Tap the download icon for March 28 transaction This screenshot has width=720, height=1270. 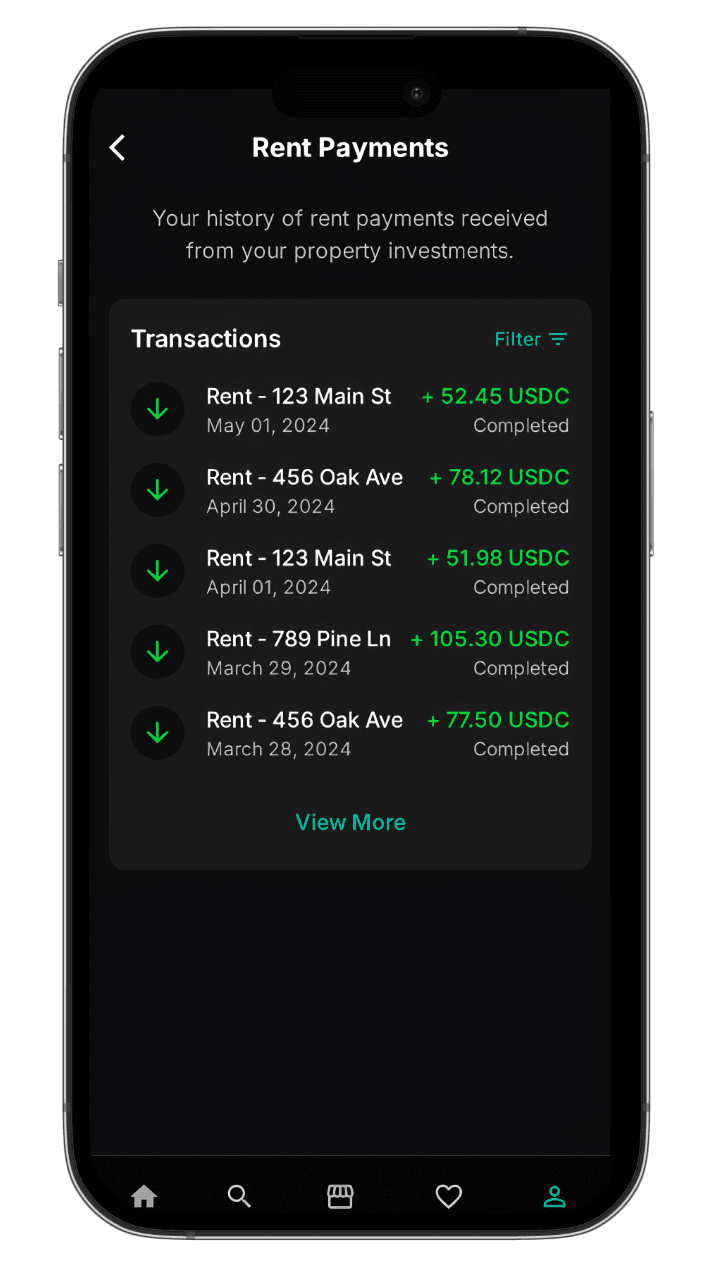(157, 732)
